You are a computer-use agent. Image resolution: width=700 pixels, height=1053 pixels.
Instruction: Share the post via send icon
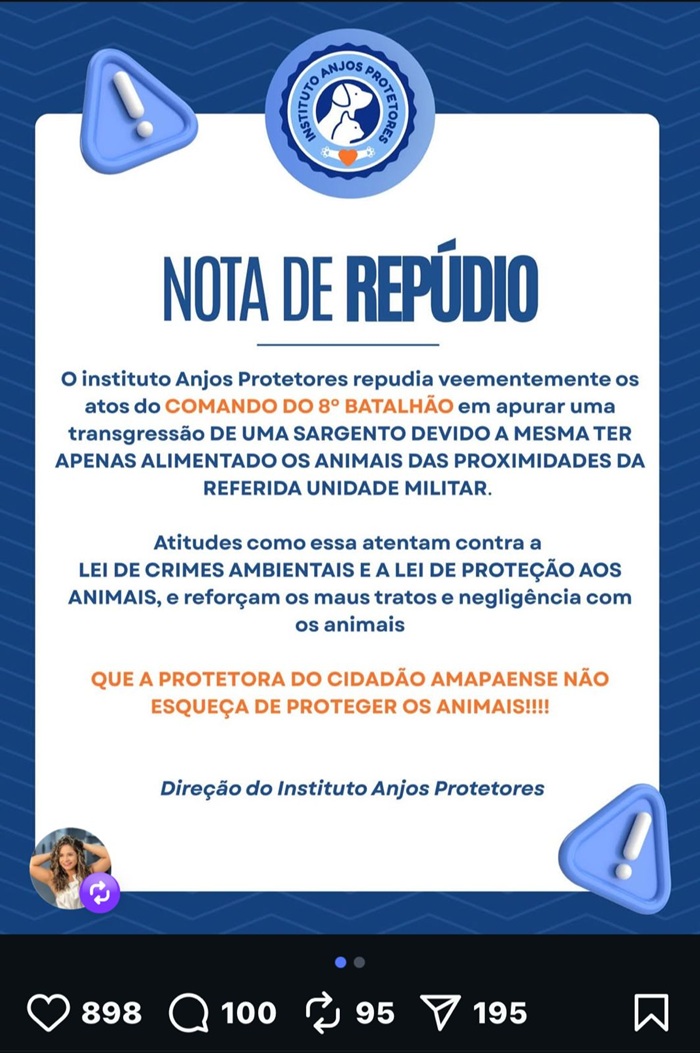pyautogui.click(x=440, y=1013)
